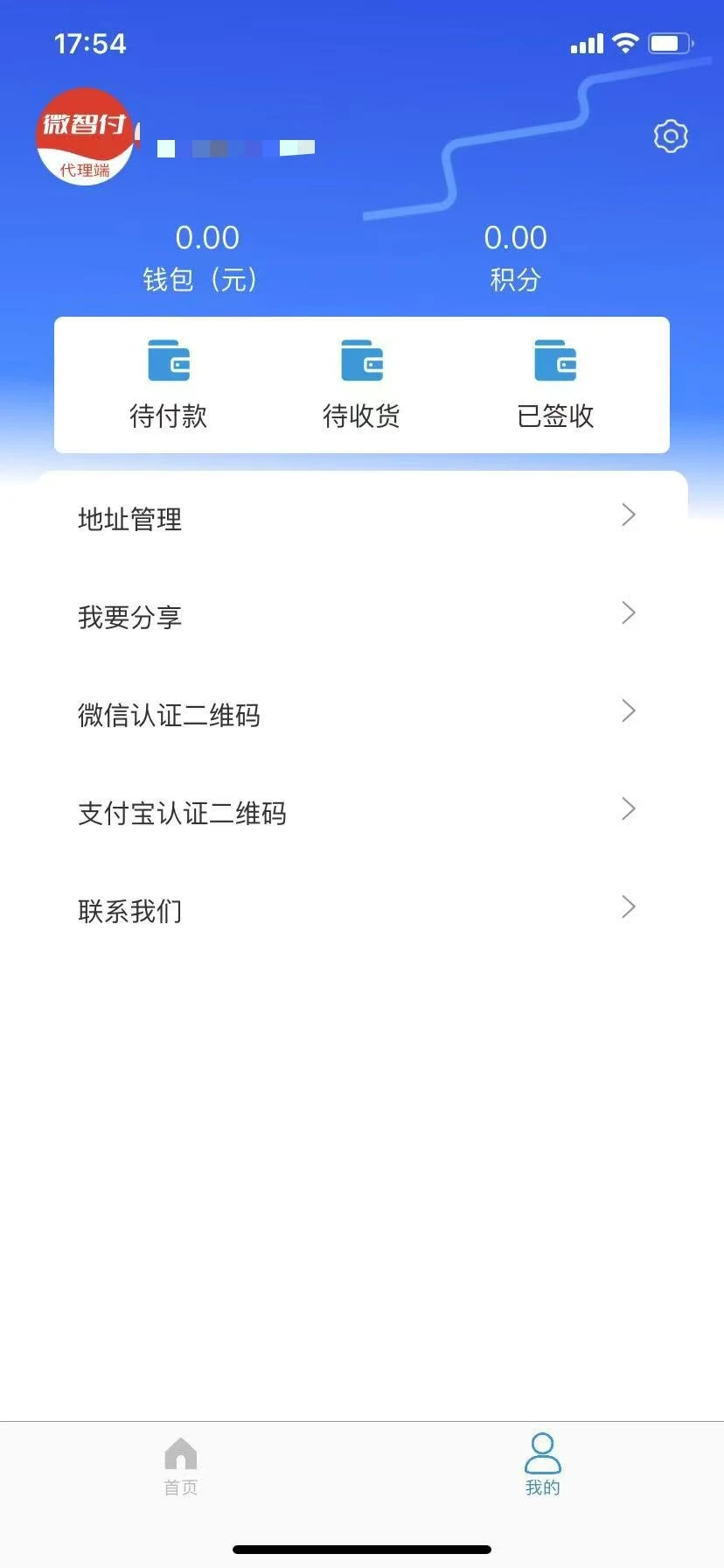The image size is (724, 1568).
Task: Switch to the 首页 home tab
Action: 180,1466
